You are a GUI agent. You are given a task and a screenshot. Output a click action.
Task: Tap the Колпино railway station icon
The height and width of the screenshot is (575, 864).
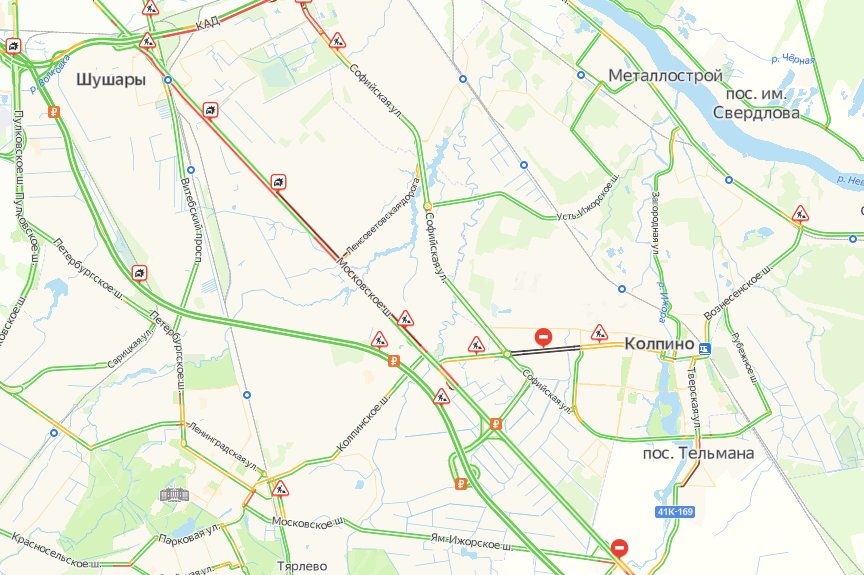pyautogui.click(x=704, y=348)
